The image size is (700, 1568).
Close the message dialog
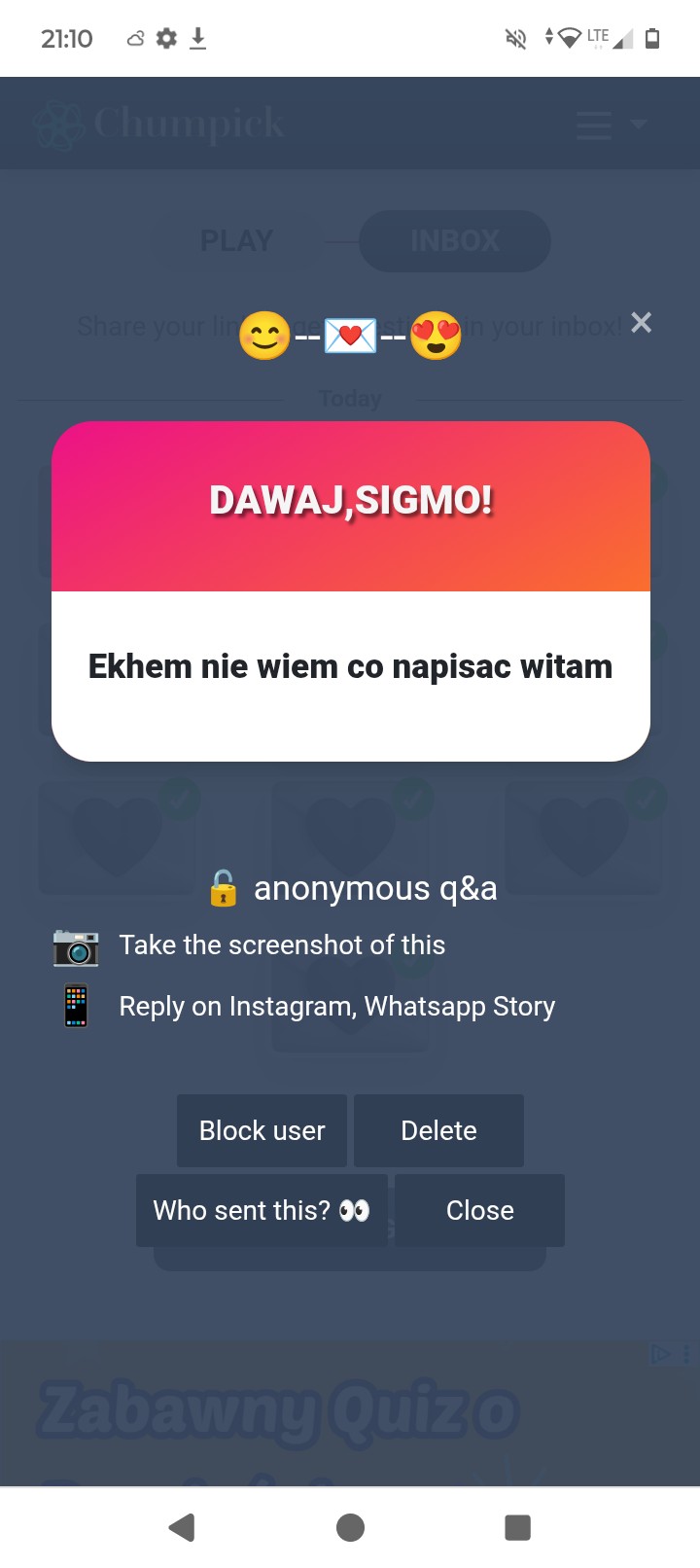(479, 1210)
